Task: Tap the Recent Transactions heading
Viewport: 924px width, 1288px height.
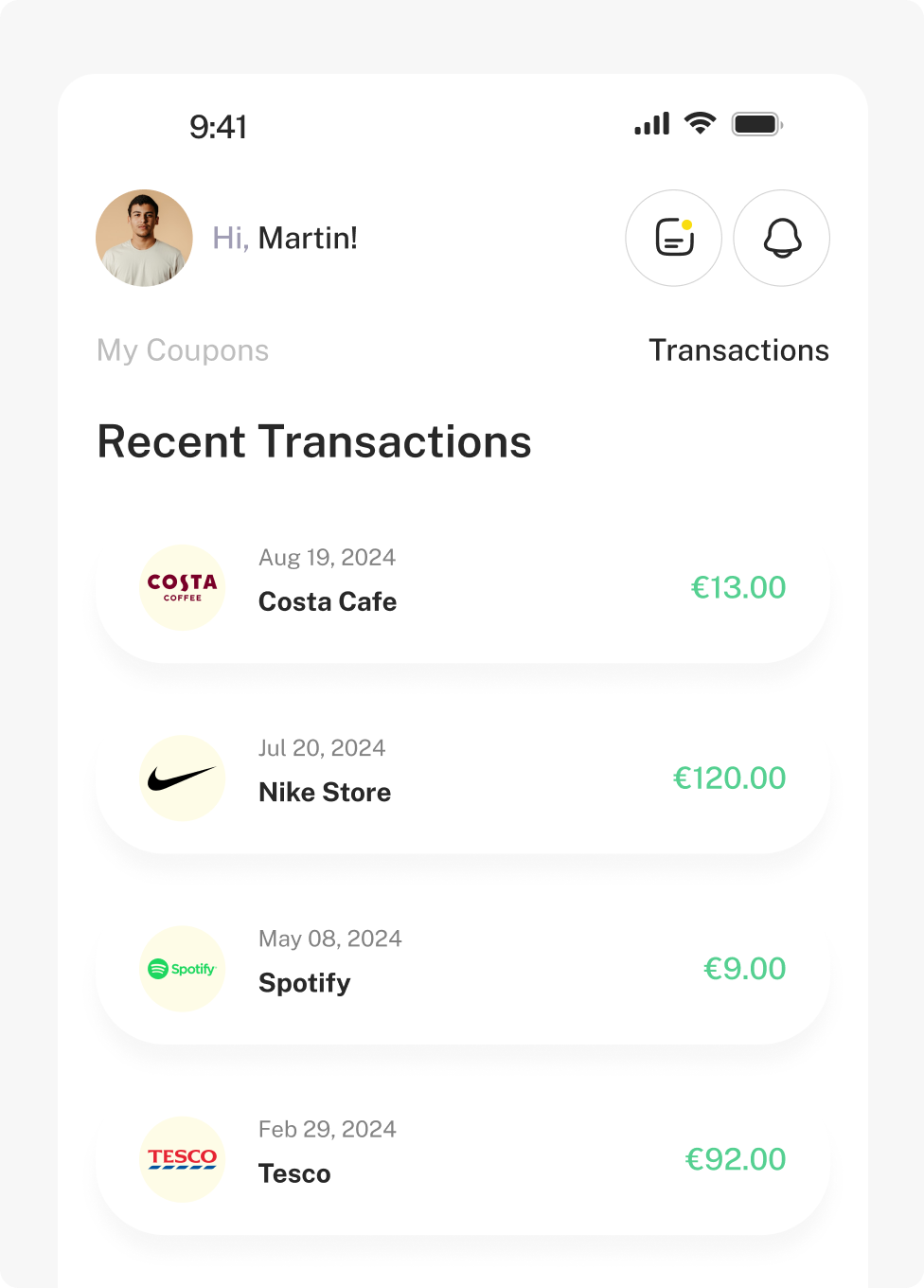Action: pyautogui.click(x=313, y=441)
